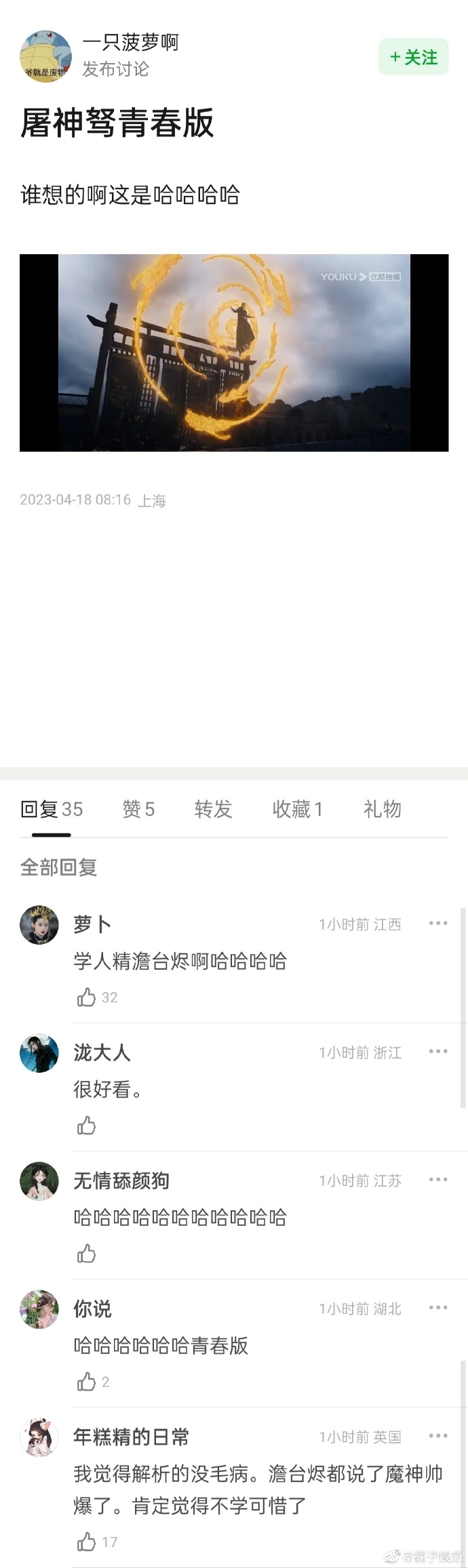Switch to the 收藏 1 tab
The image size is (468, 1568).
(x=297, y=809)
